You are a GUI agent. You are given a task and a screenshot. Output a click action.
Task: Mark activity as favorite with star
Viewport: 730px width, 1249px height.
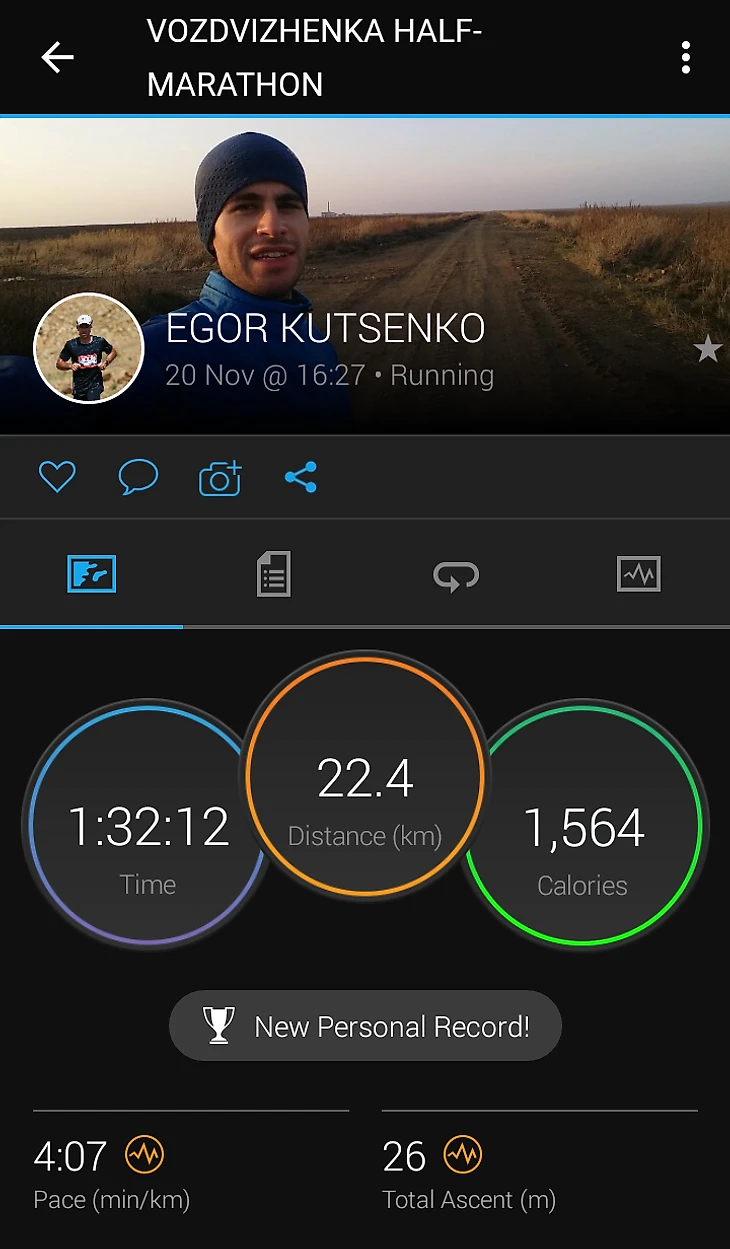click(708, 349)
